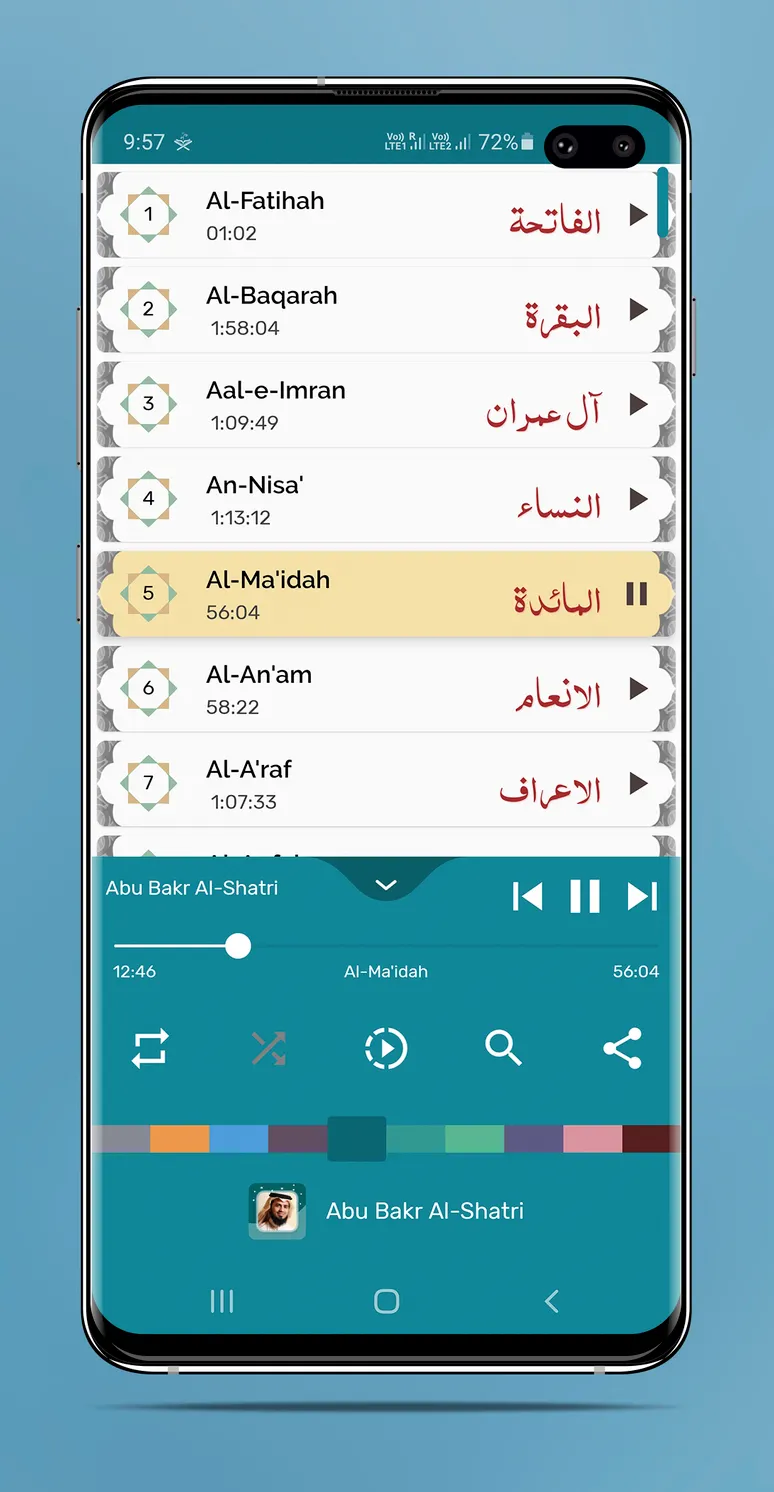This screenshot has height=1492, width=774.
Task: Skip to the next surah
Action: coord(642,896)
